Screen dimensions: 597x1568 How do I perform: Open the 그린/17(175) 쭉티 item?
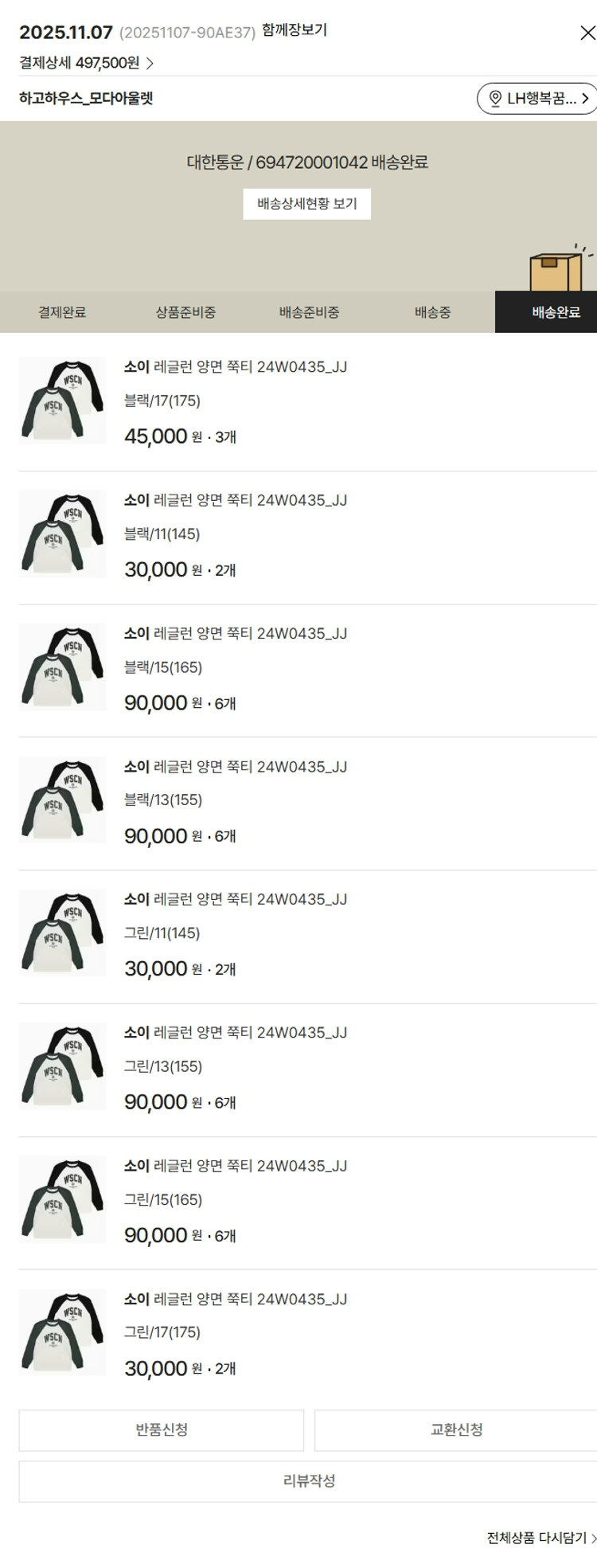point(236,1300)
